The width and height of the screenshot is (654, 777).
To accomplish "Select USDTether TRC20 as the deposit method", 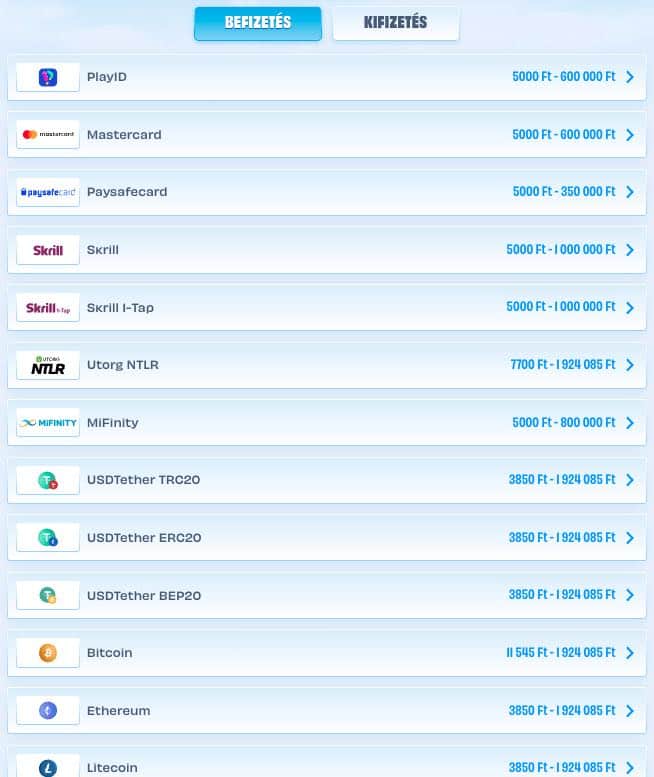I will [326, 480].
